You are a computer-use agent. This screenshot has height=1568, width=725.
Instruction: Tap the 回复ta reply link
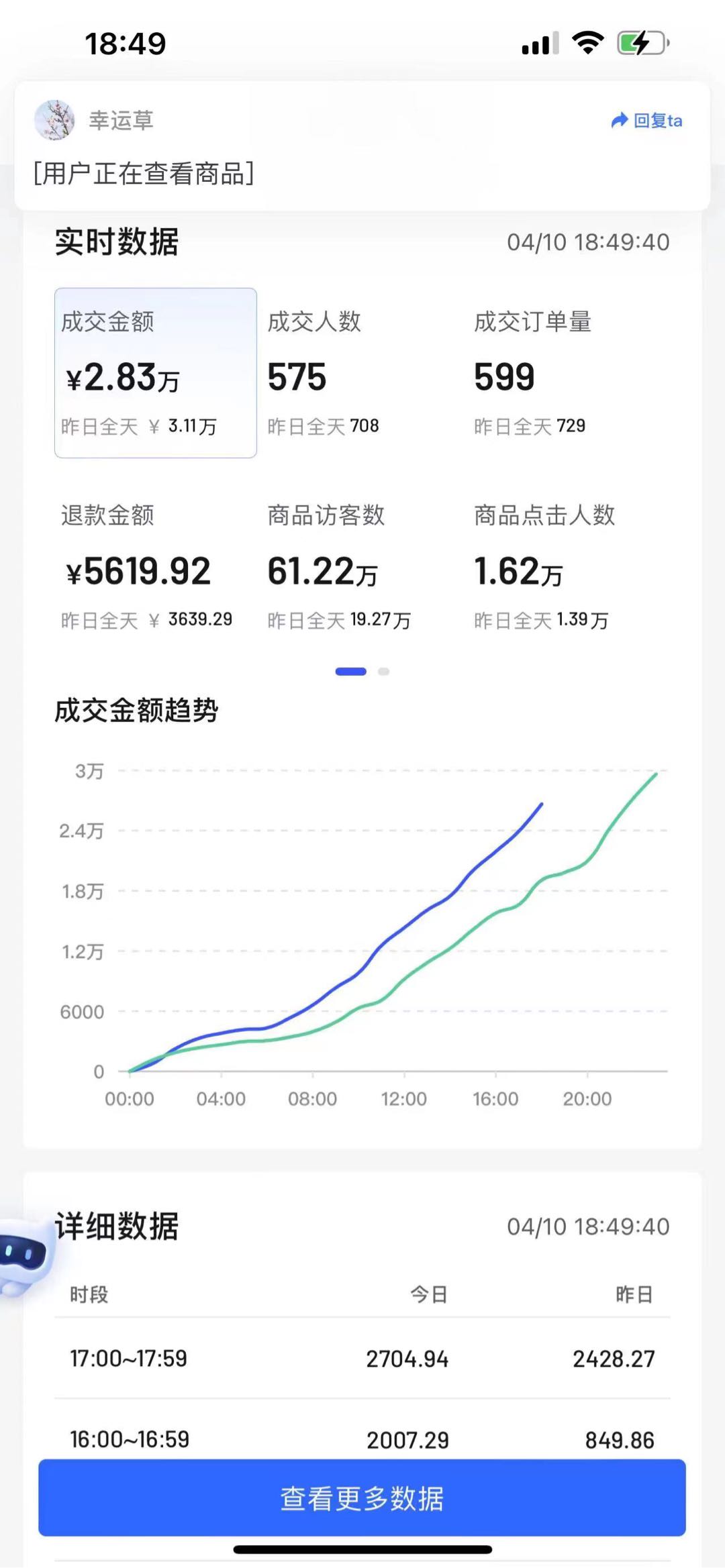(646, 121)
